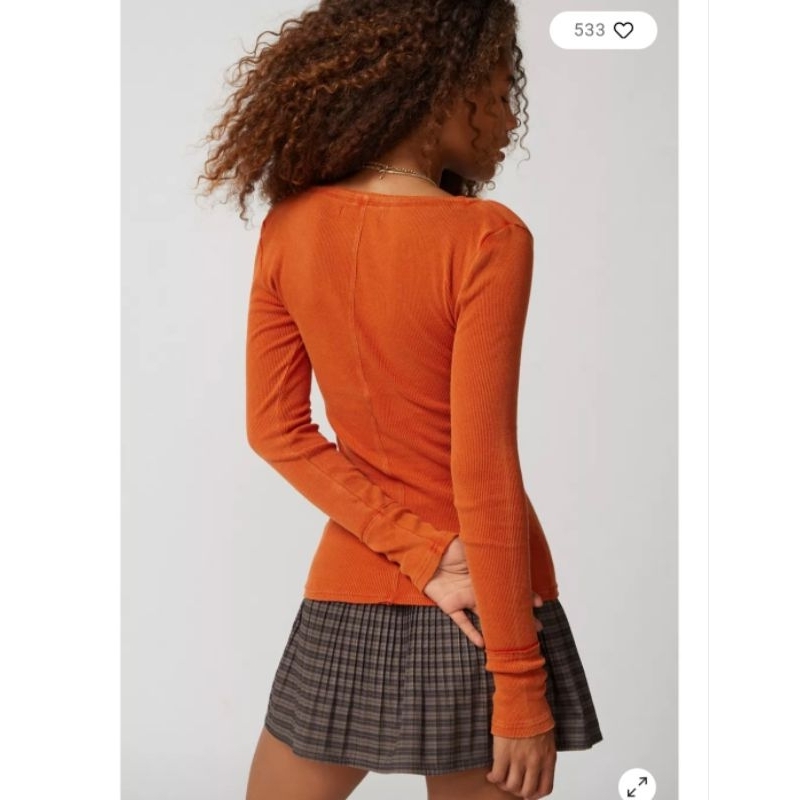800x800 pixels.
Task: Expand the product photo to full screen
Action: tap(637, 786)
